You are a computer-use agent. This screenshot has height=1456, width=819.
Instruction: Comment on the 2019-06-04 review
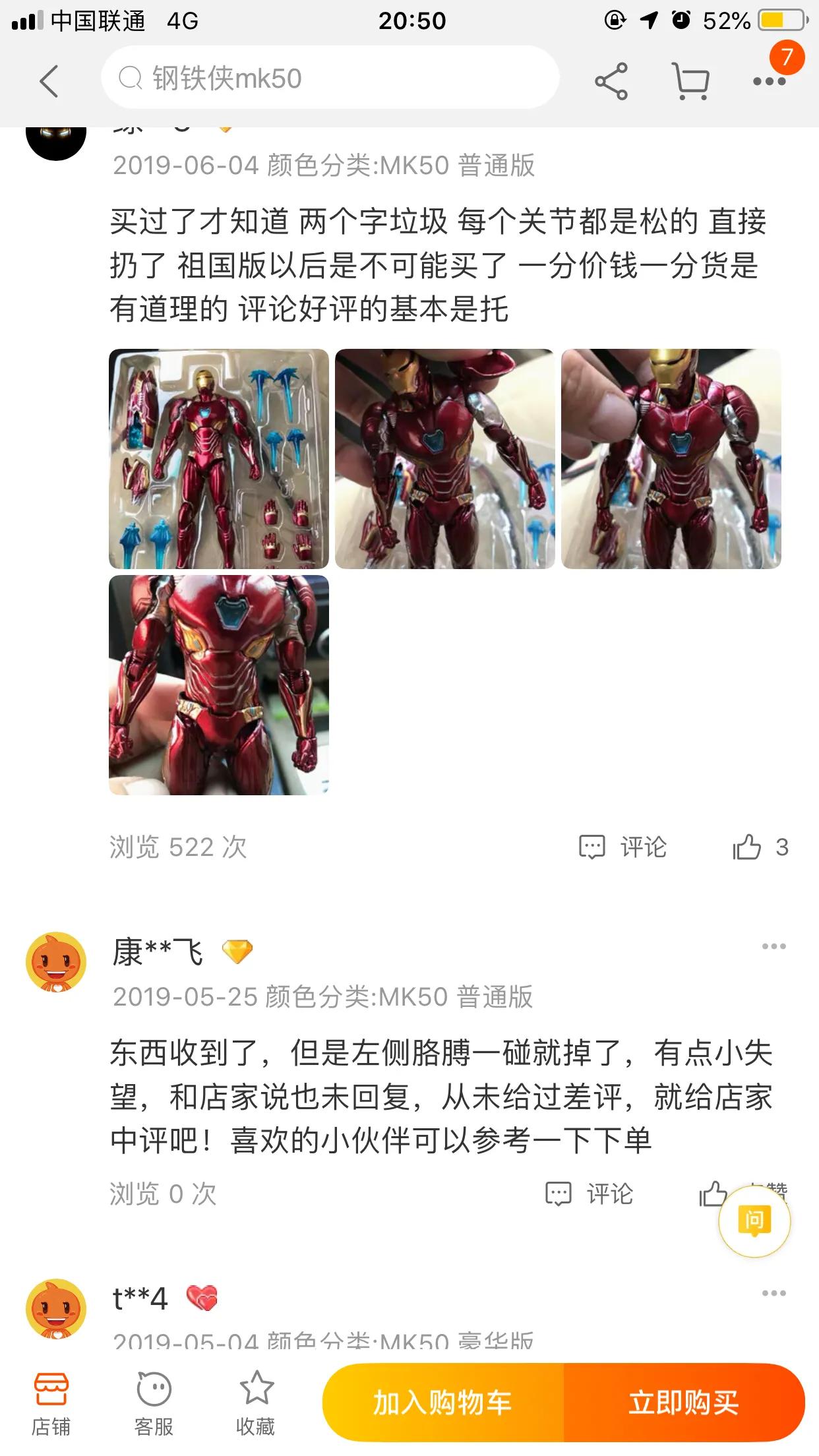click(x=623, y=847)
